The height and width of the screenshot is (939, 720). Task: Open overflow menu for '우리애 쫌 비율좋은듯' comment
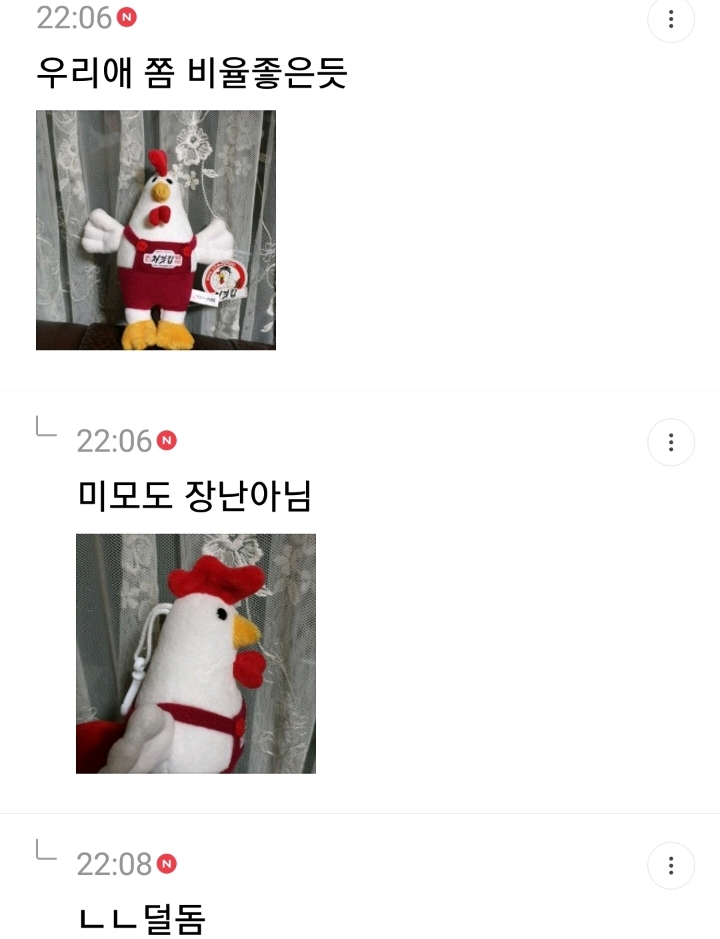pos(670,19)
